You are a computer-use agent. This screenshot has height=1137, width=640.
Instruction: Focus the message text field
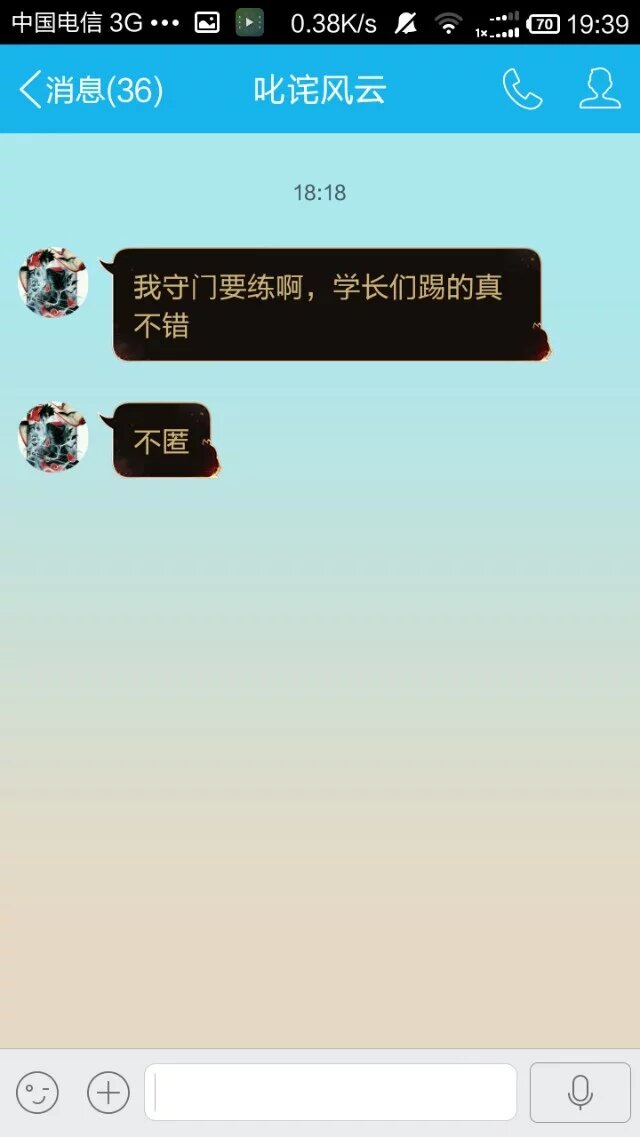click(x=330, y=1093)
